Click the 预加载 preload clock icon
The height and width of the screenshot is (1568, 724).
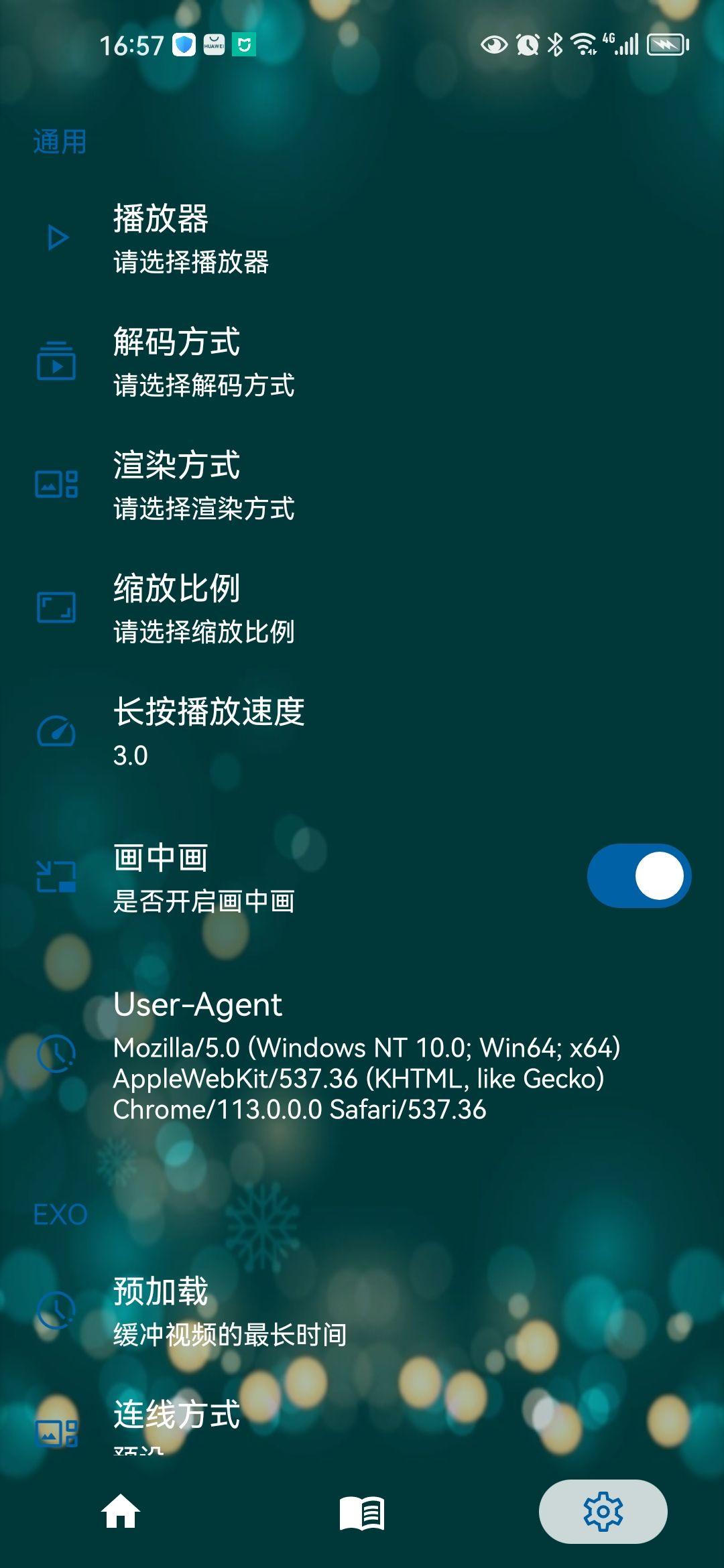[x=57, y=1310]
